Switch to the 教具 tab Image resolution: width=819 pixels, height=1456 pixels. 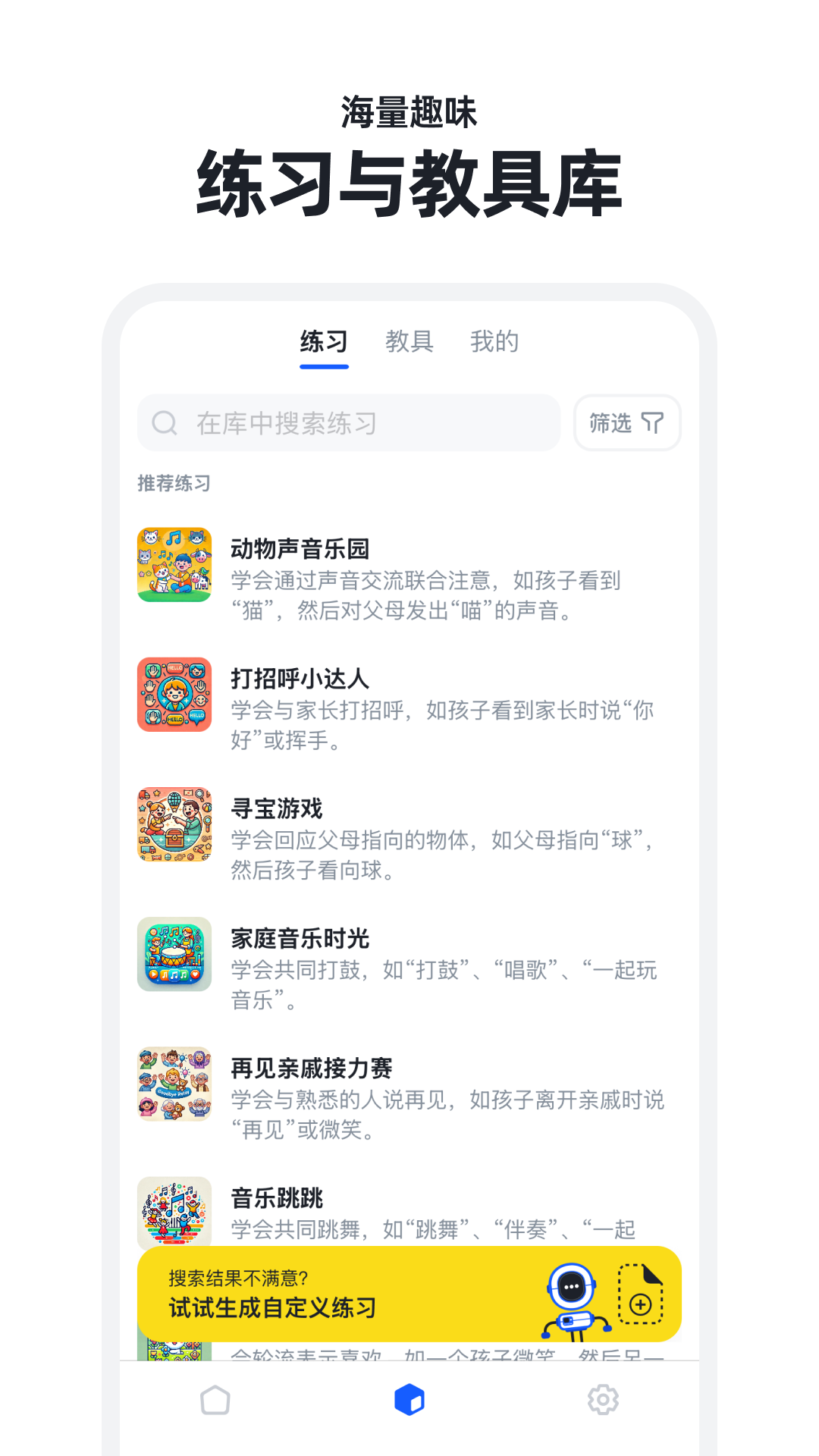click(x=410, y=342)
